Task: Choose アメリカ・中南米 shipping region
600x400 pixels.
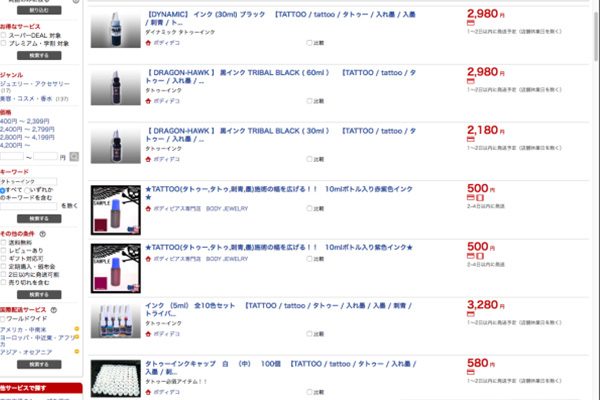Action: tap(24, 327)
